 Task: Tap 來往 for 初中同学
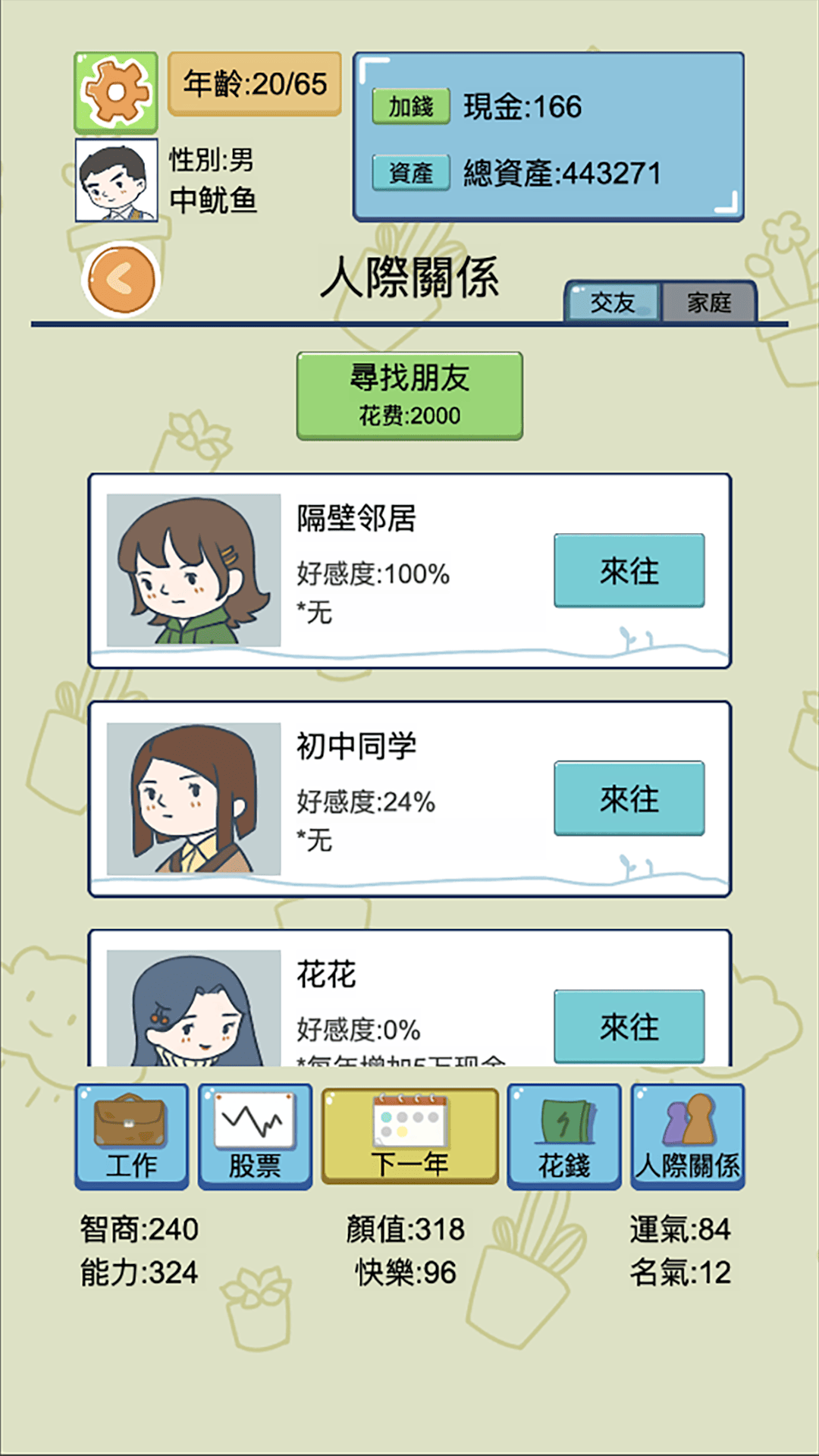pyautogui.click(x=629, y=799)
